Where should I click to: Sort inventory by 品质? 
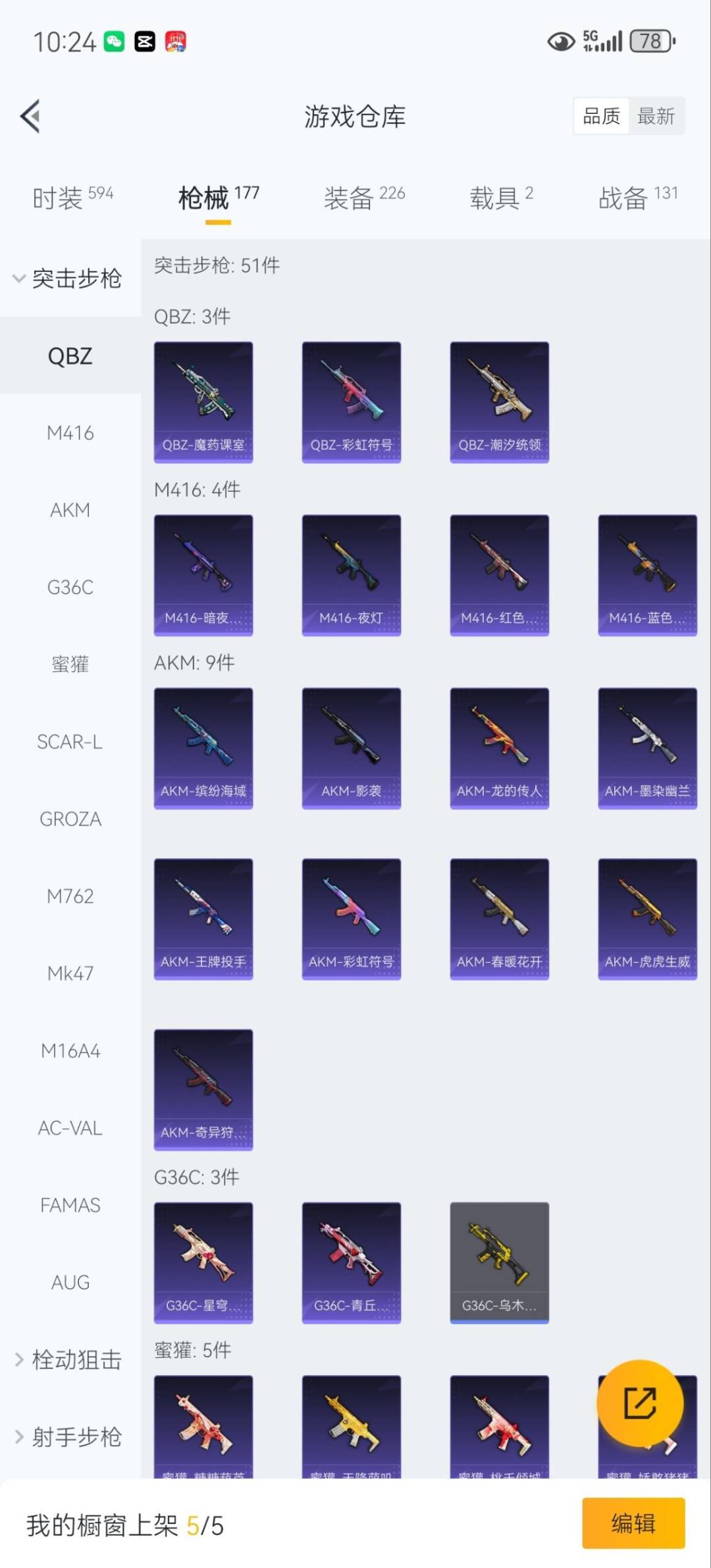point(600,115)
